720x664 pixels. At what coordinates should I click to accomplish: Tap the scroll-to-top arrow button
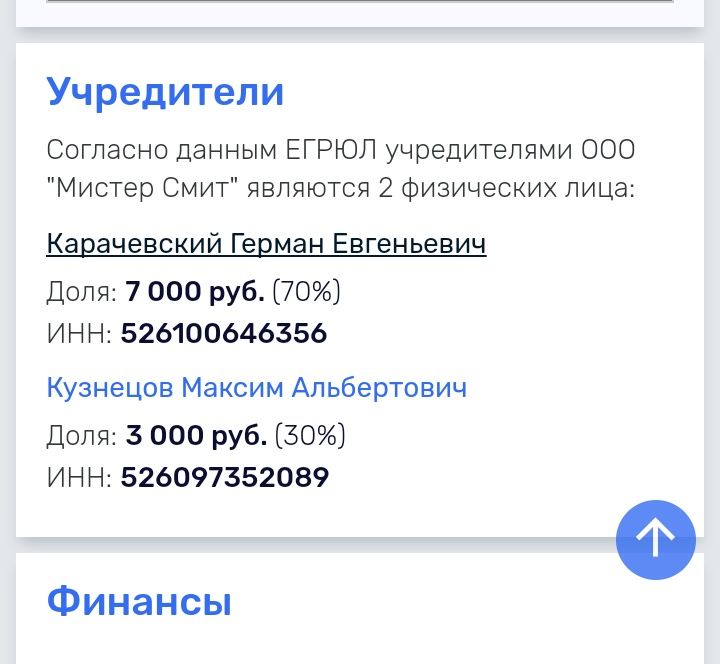point(655,539)
